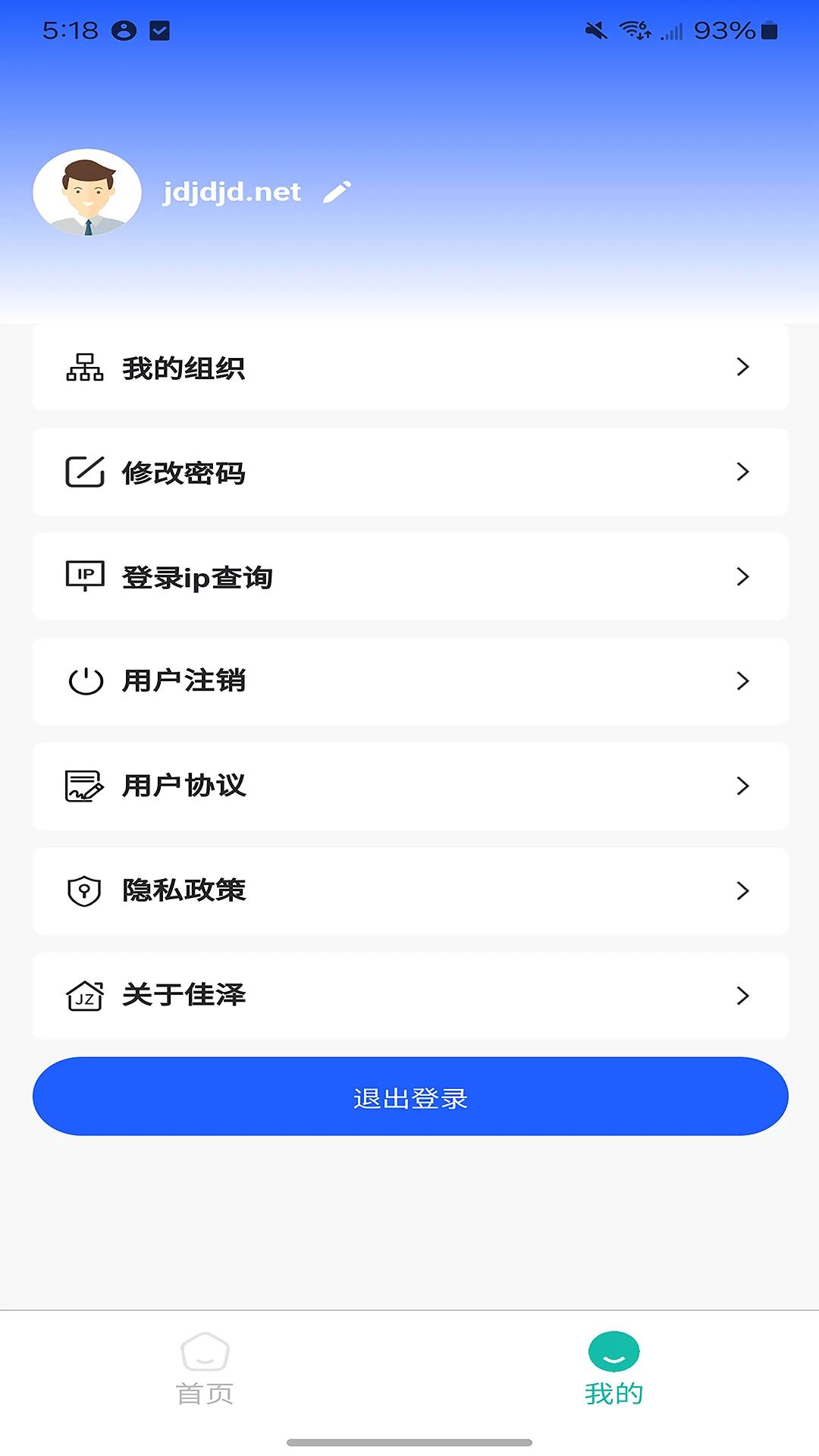Tap the pencil icon to edit username
This screenshot has height=1456, width=819.
(338, 192)
